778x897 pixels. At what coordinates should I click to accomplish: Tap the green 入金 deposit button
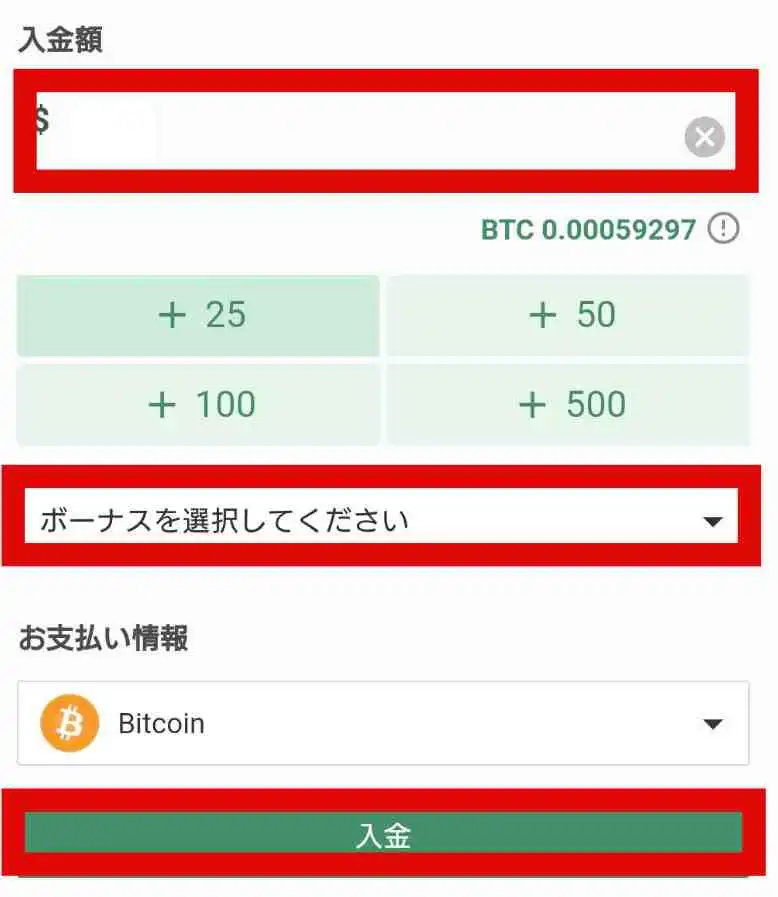[383, 835]
